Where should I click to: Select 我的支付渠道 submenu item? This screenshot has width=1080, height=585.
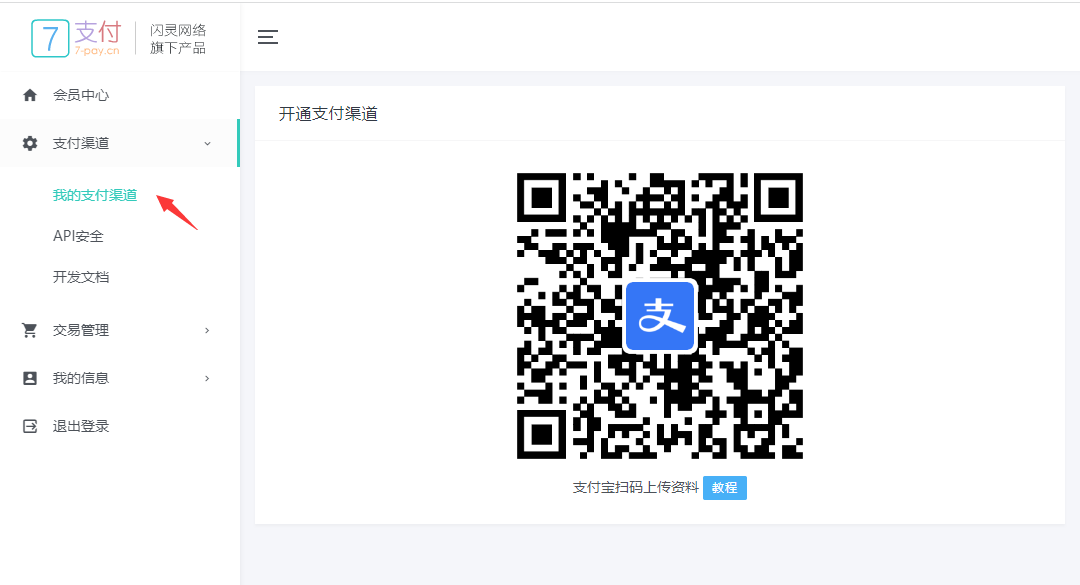pyautogui.click(x=95, y=195)
